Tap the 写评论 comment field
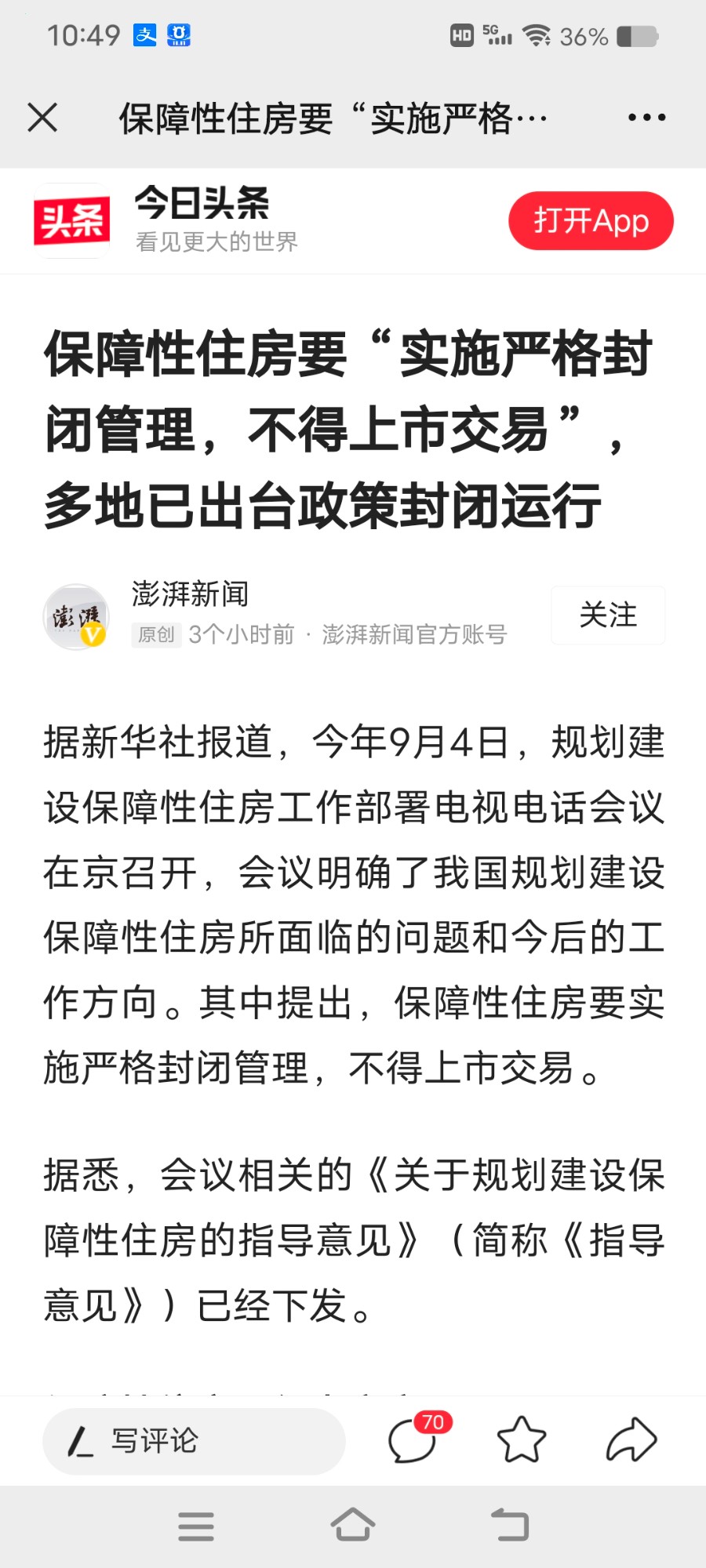The image size is (706, 1568). 194,1441
